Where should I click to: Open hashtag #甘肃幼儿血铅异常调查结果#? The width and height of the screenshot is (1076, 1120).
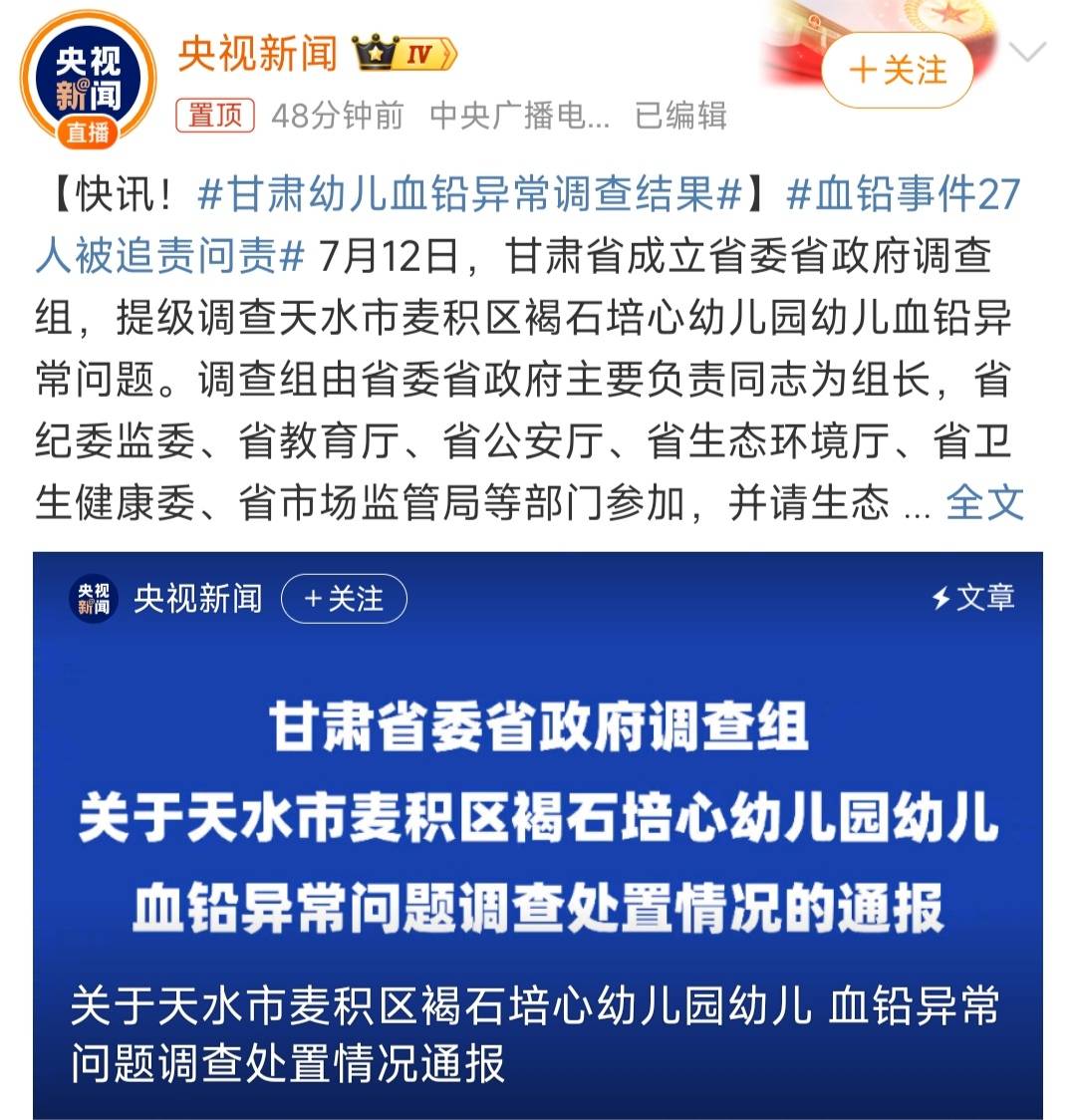coord(471,193)
